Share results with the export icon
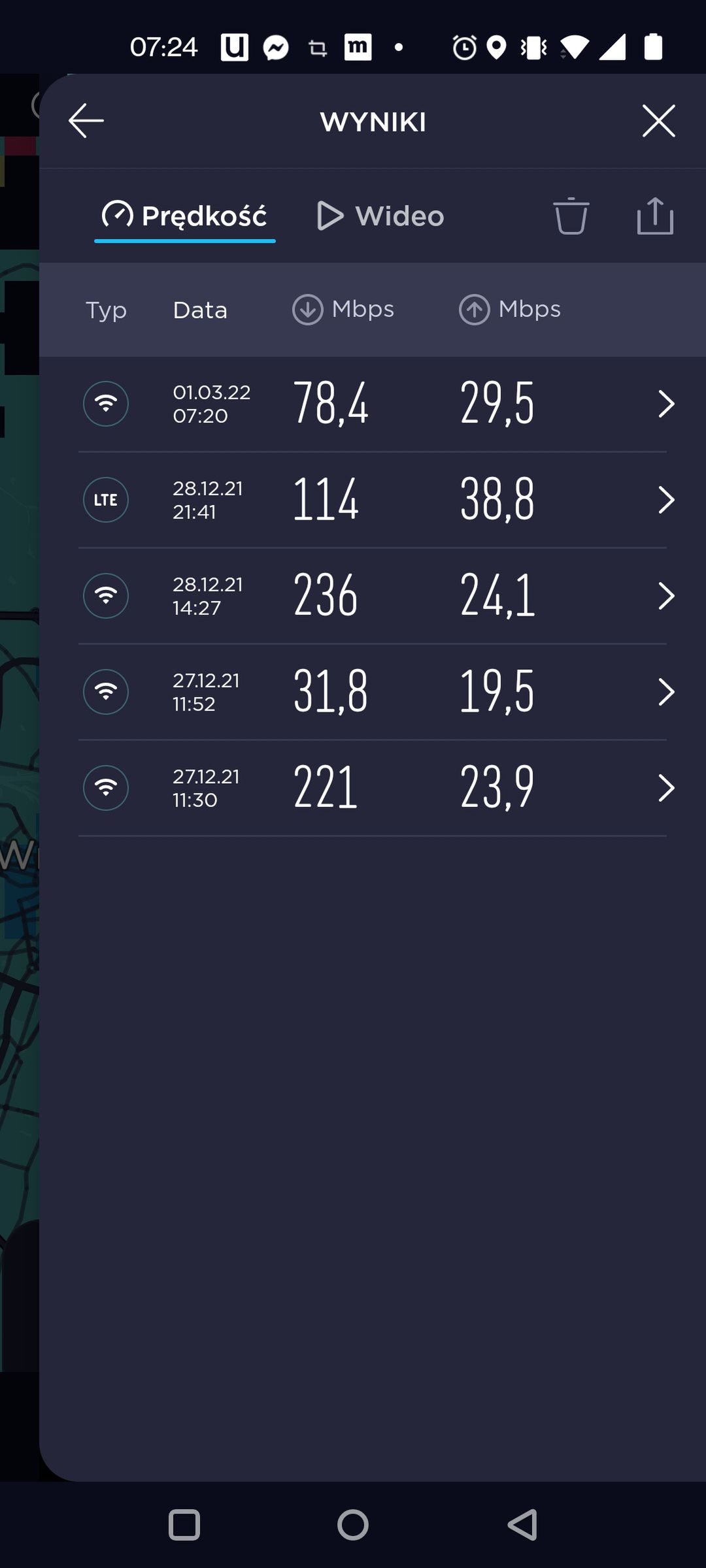The width and height of the screenshot is (706, 1568). click(x=655, y=216)
